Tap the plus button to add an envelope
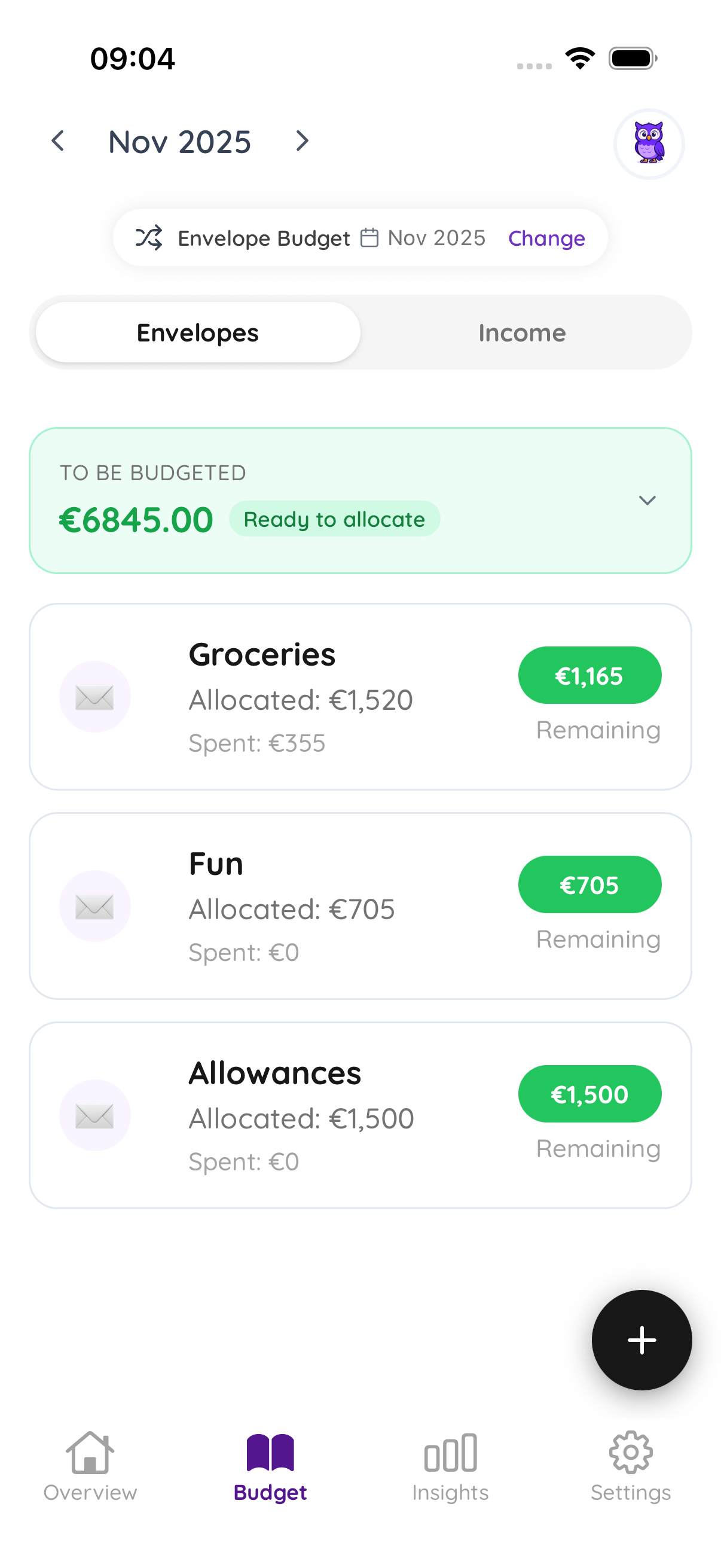The image size is (721, 1568). tap(641, 1340)
